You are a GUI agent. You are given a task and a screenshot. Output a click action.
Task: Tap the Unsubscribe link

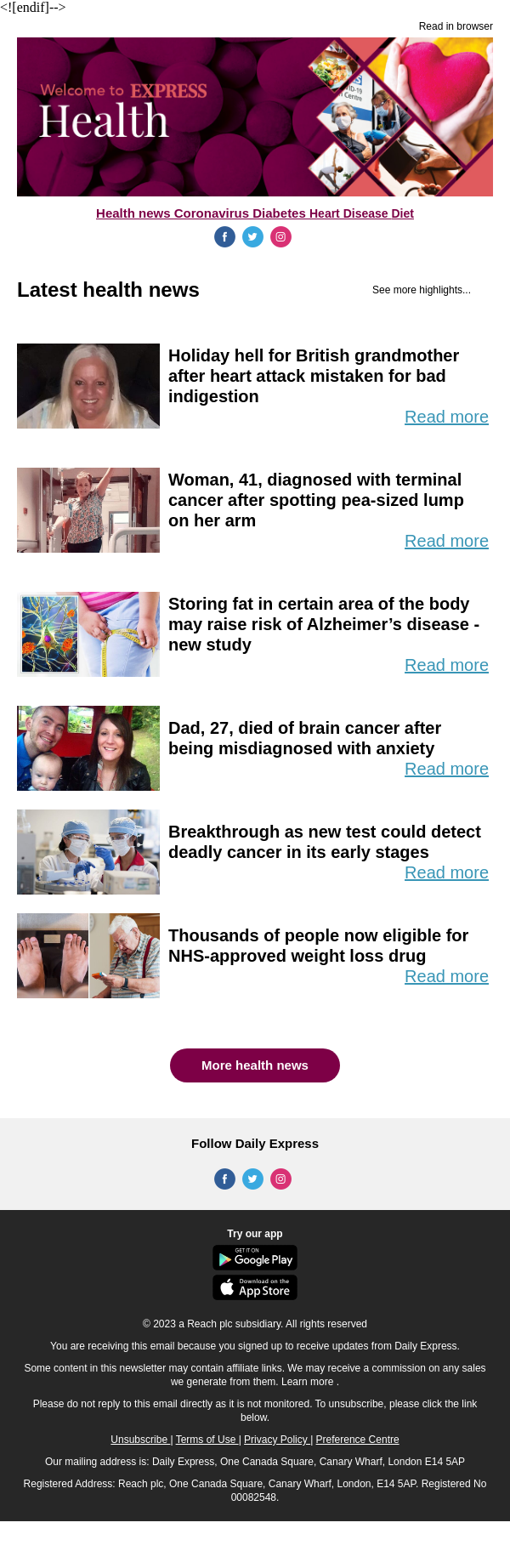click(139, 1440)
